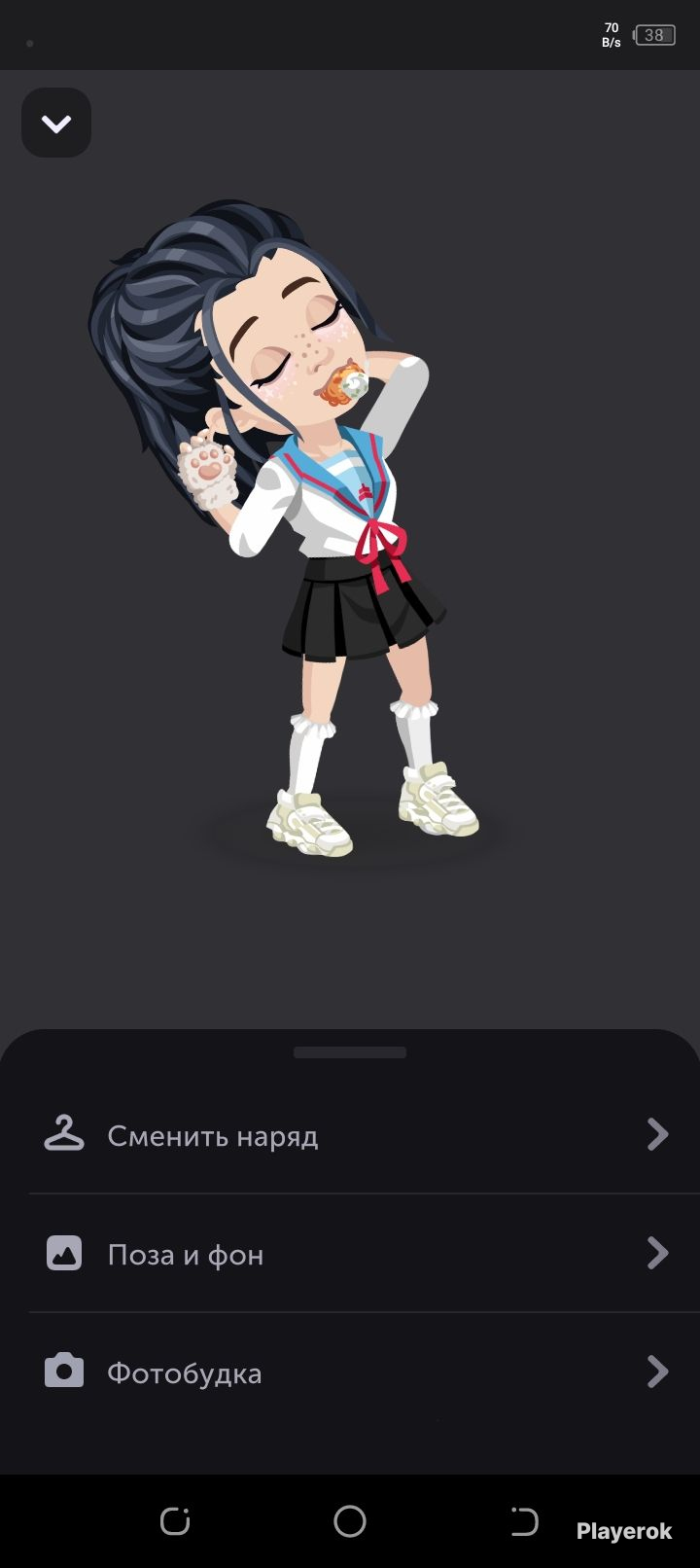Go to the system home screen
The image size is (700, 1568).
pos(350,1521)
